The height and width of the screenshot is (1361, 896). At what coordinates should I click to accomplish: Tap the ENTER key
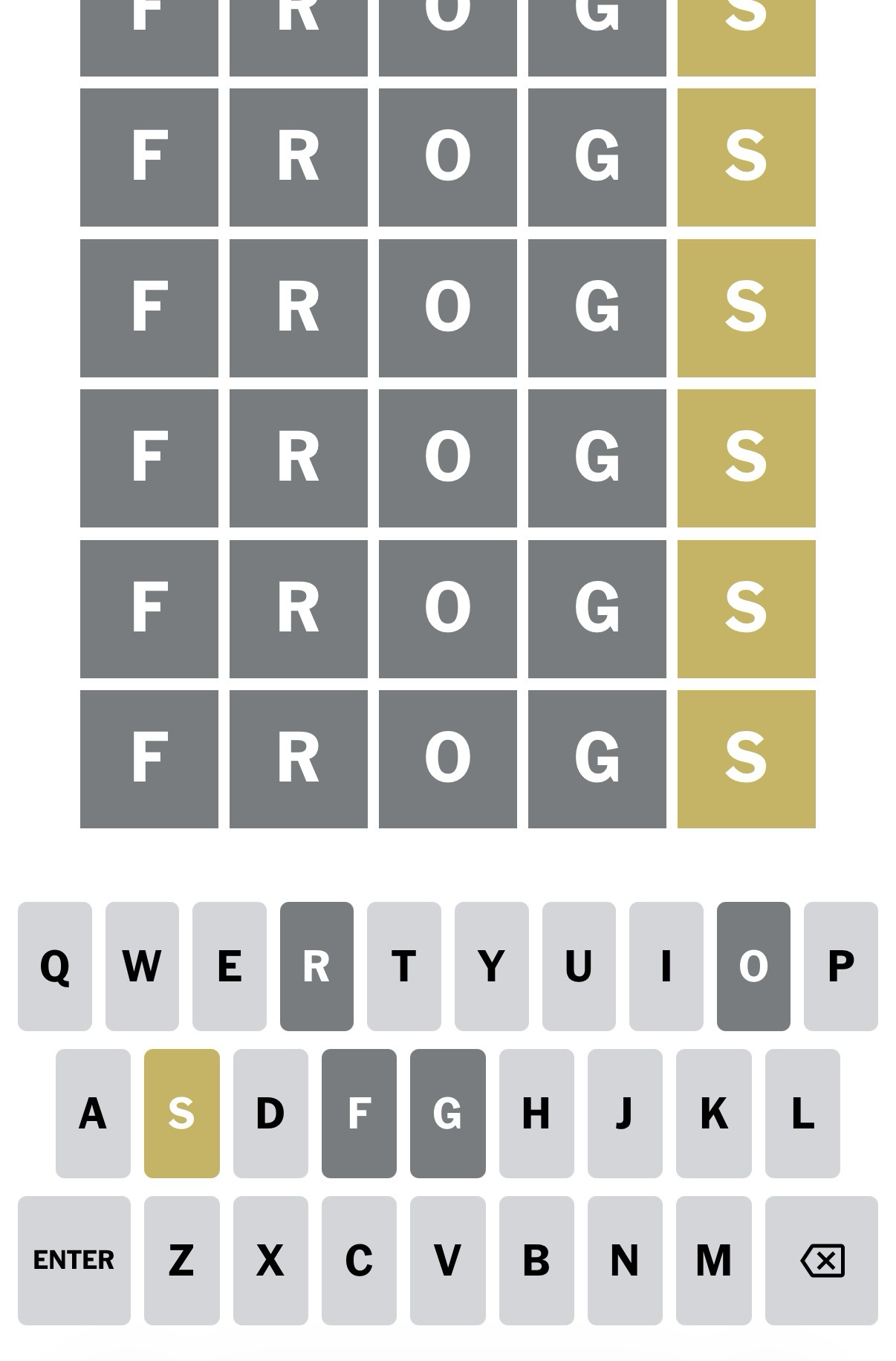(x=74, y=1260)
